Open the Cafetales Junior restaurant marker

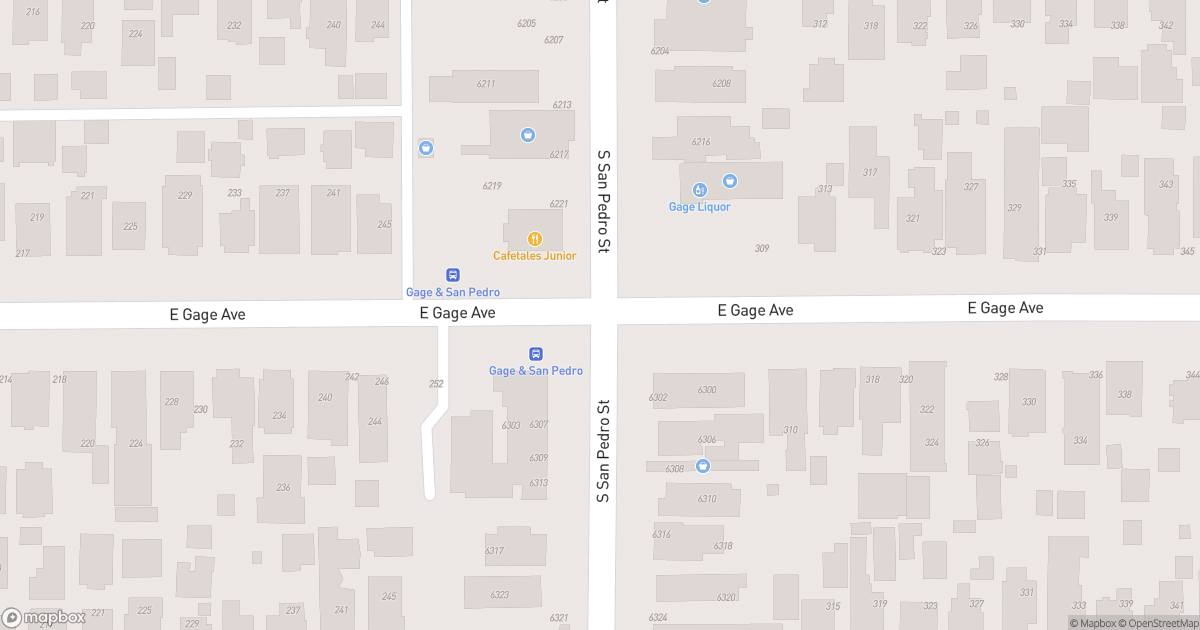(x=535, y=239)
